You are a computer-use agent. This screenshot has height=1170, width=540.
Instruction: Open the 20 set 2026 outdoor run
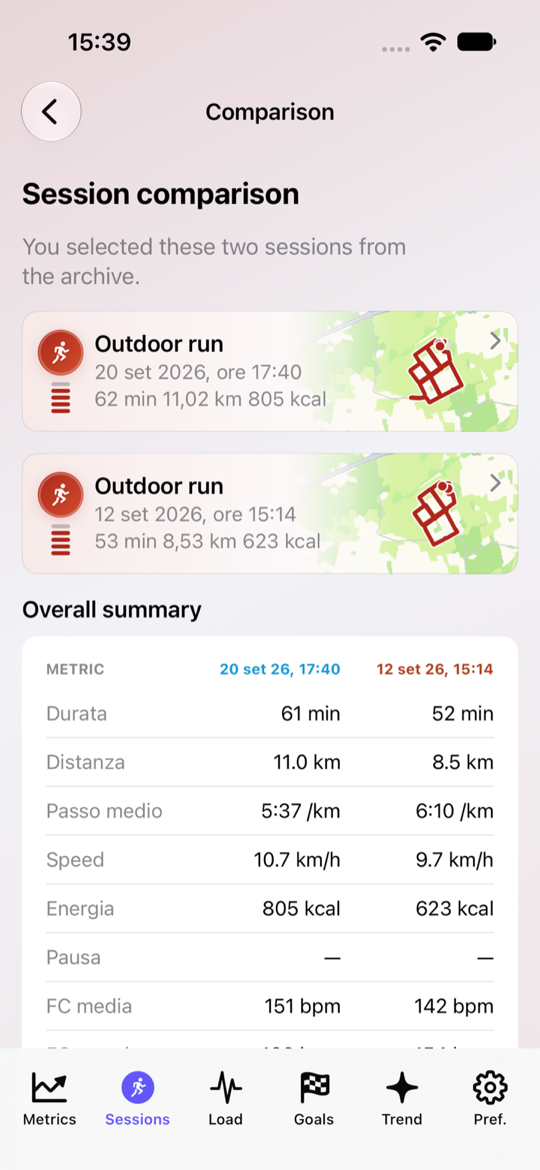(x=270, y=372)
